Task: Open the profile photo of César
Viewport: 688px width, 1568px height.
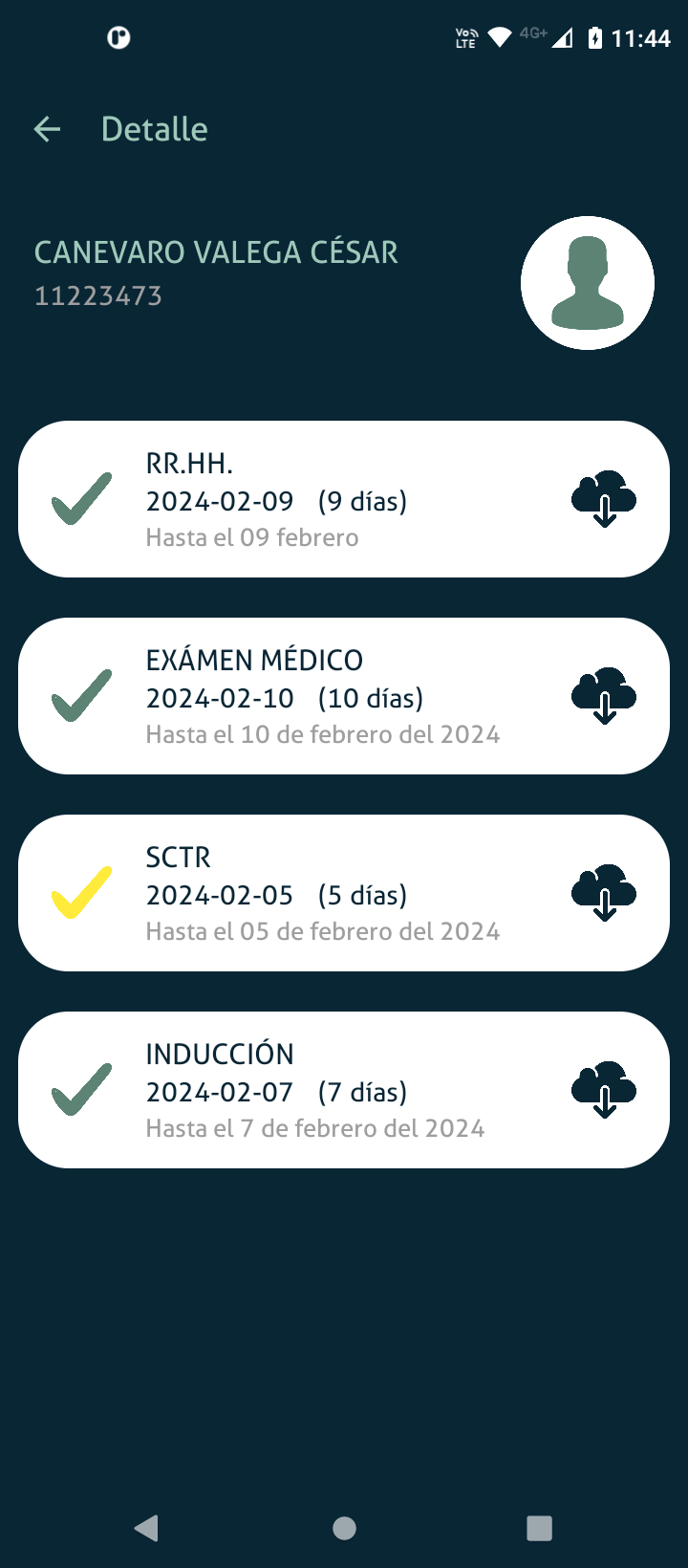Action: click(587, 283)
